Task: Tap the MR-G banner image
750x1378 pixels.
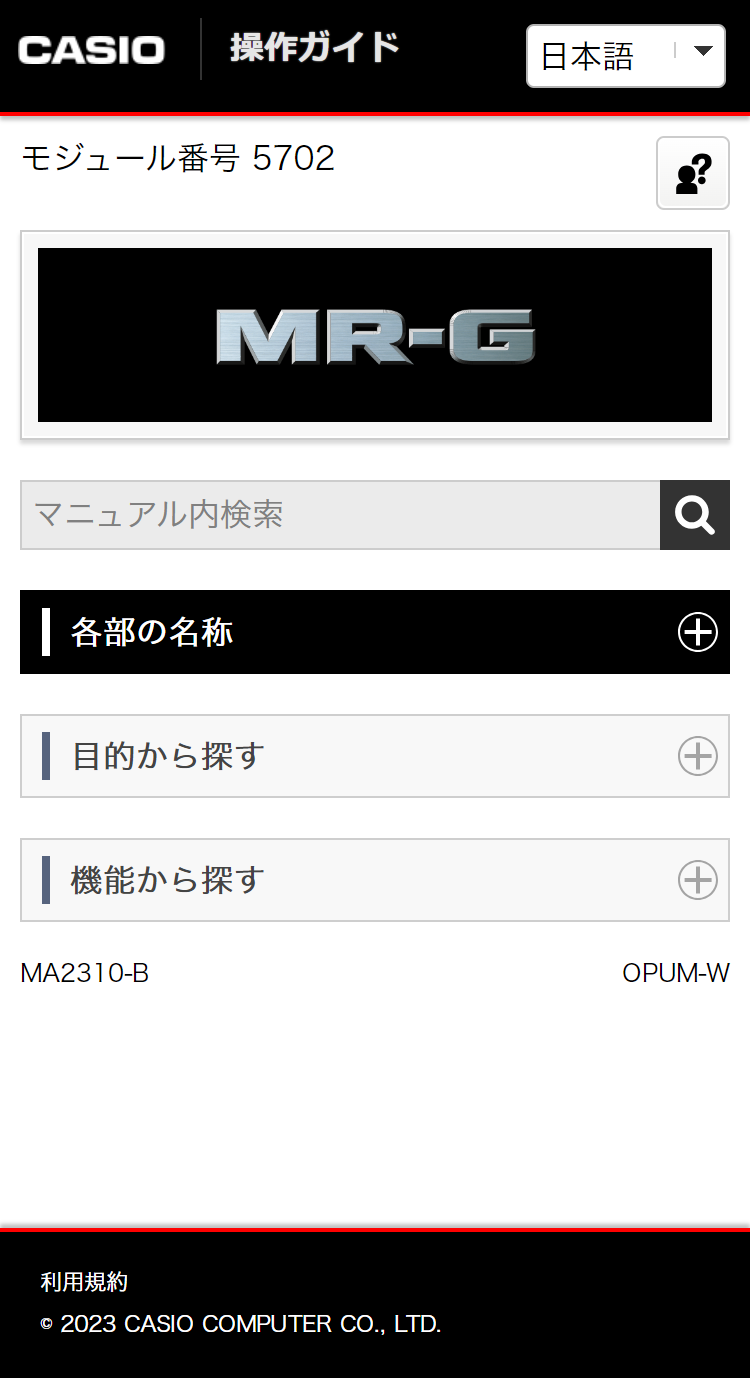Action: click(375, 335)
